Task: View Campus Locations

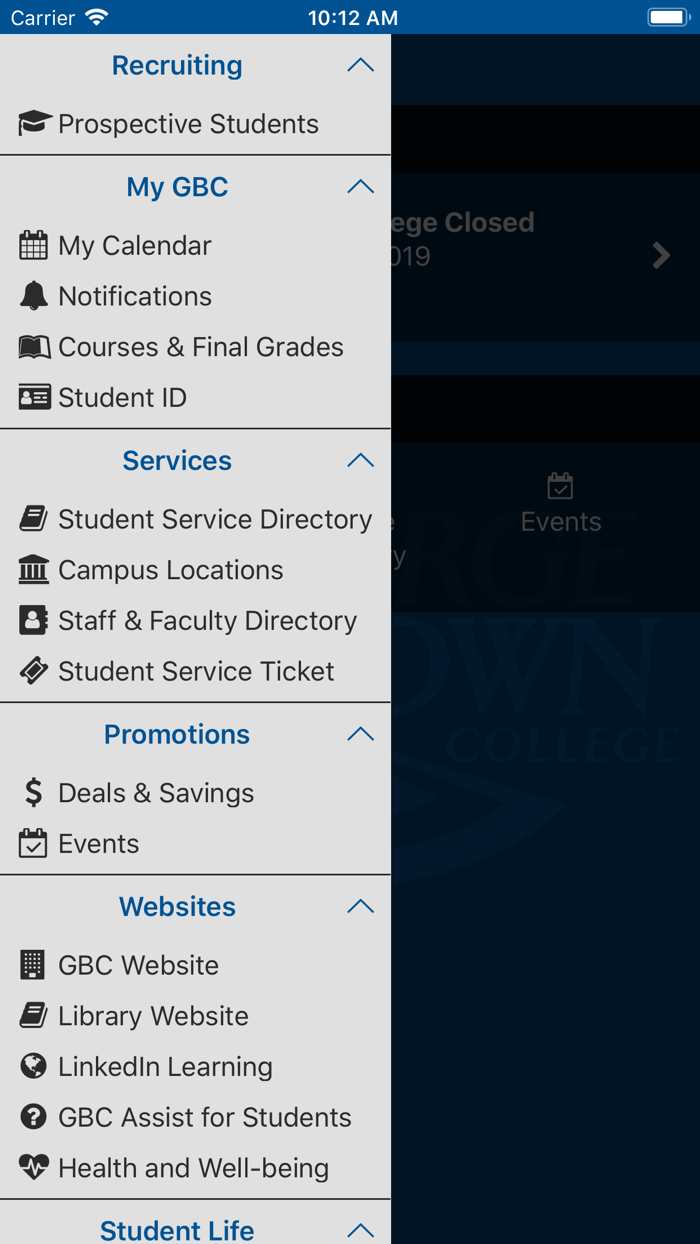Action: (170, 570)
